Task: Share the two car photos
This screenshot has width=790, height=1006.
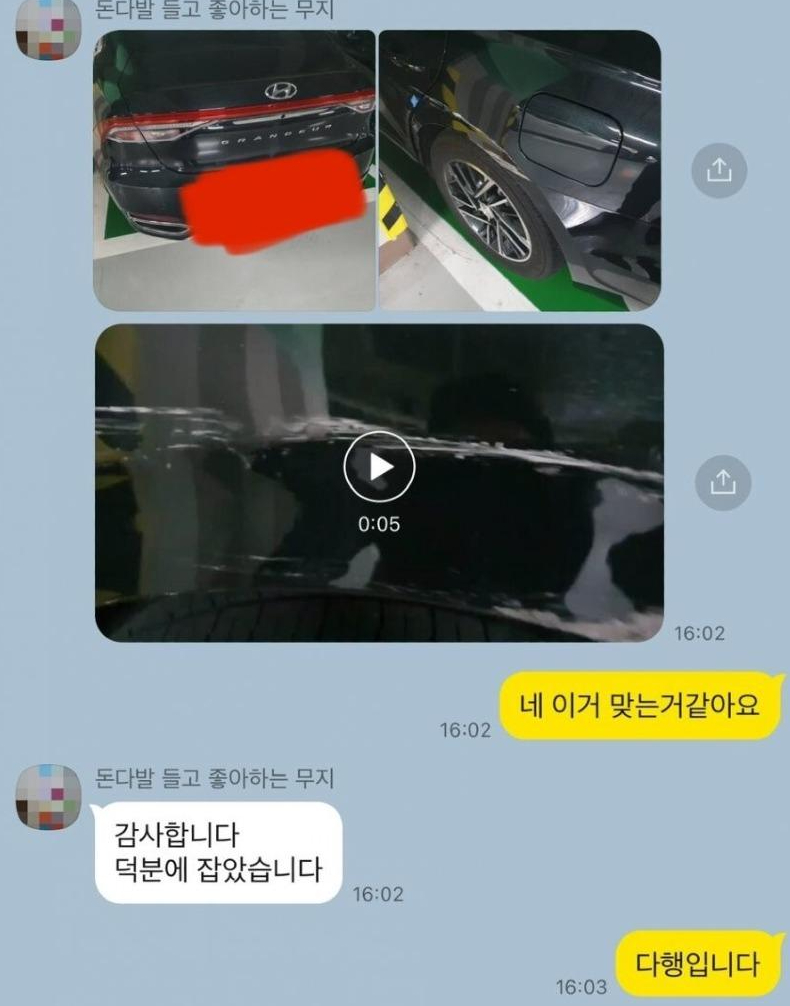Action: [x=719, y=171]
